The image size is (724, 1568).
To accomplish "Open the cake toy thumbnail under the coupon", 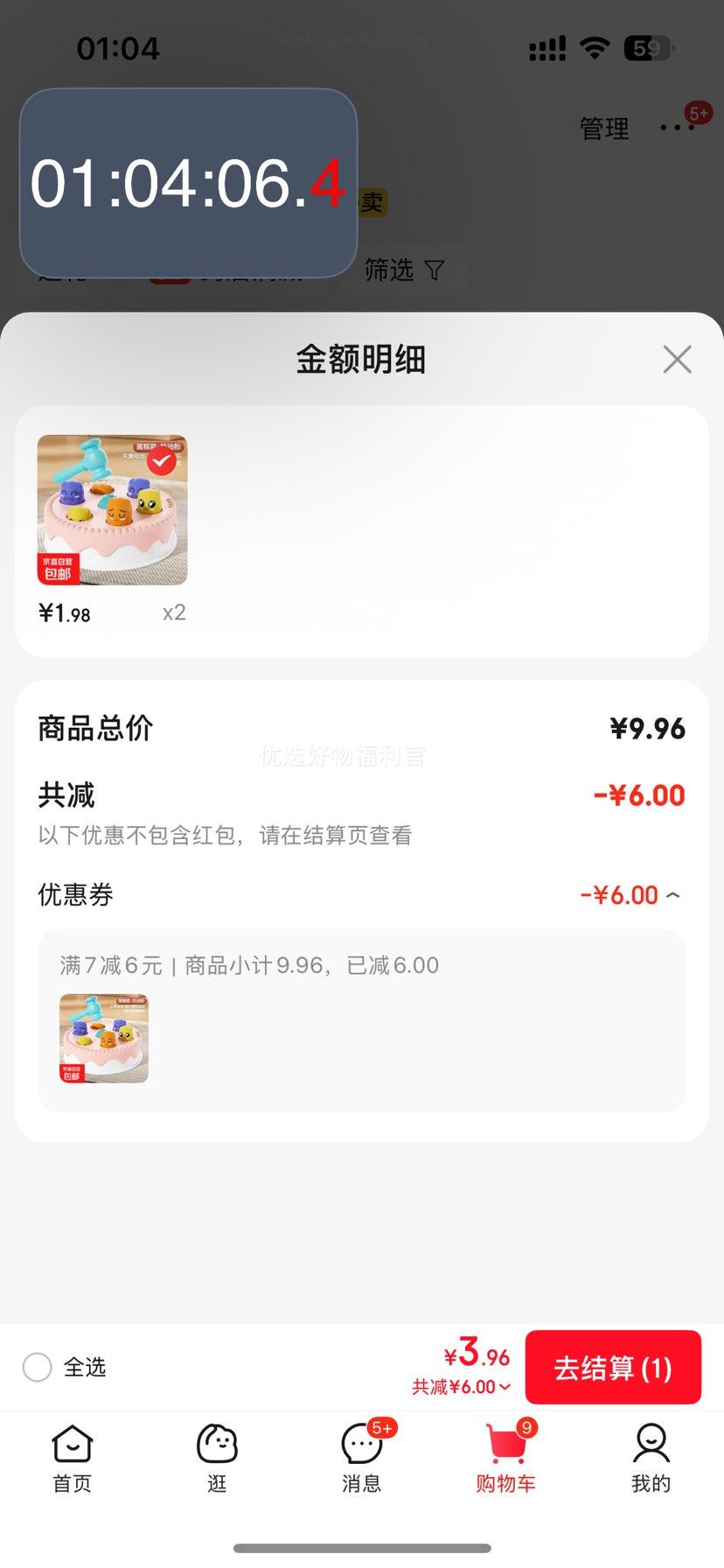I will (x=104, y=1039).
